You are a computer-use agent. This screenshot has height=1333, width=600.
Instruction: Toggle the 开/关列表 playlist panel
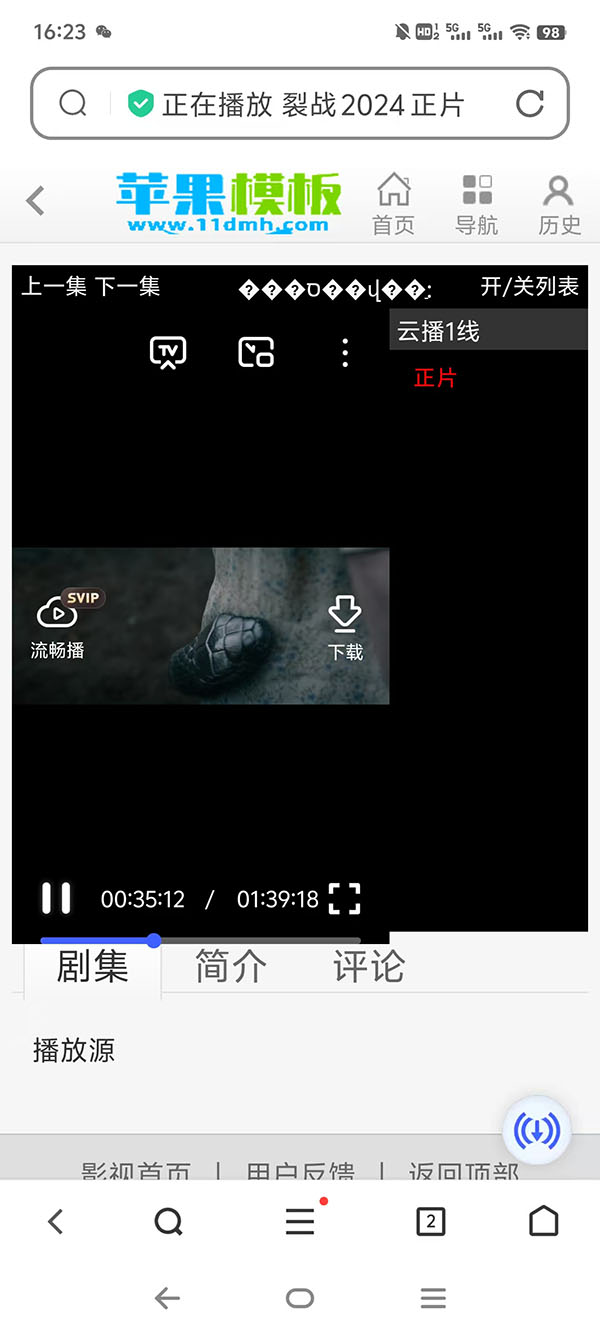click(530, 287)
